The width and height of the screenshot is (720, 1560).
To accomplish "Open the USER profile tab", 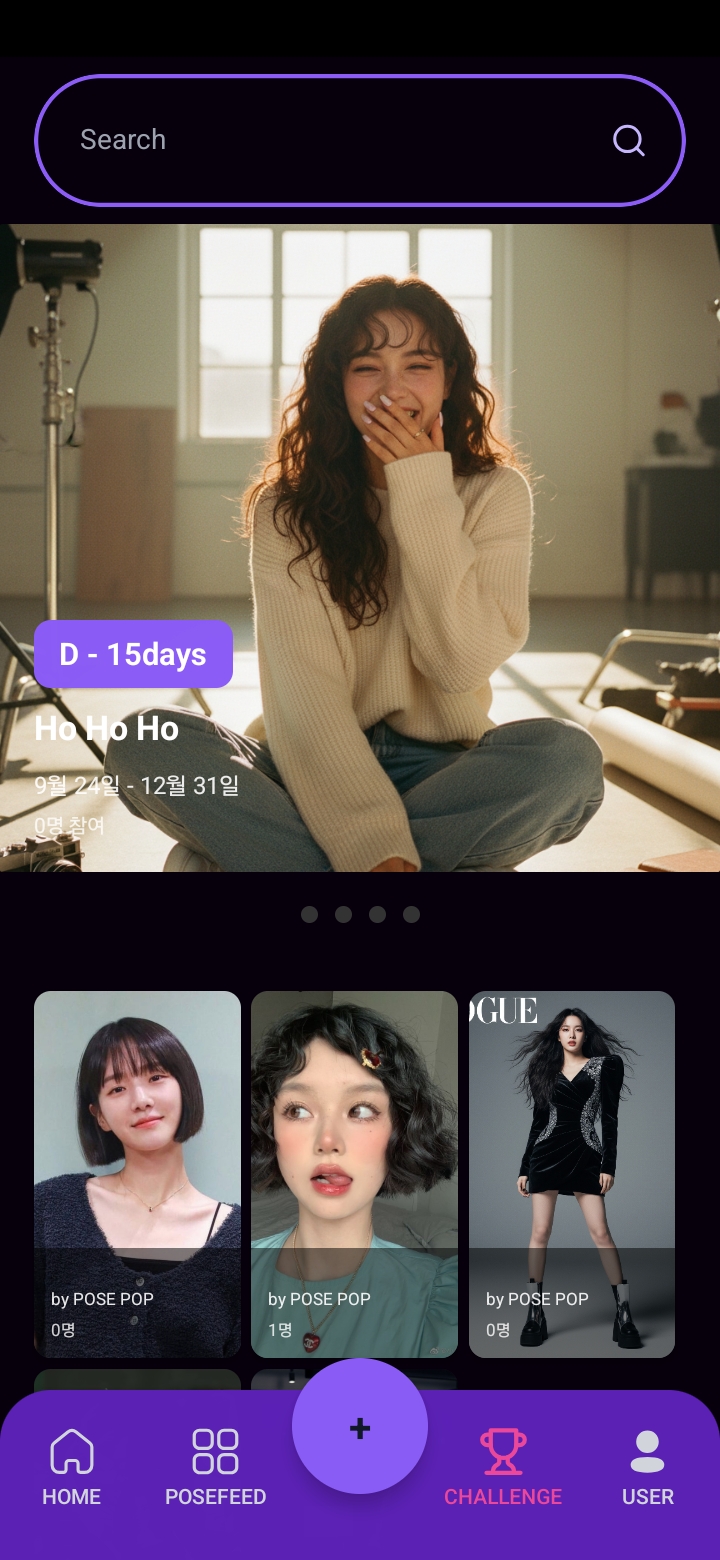I will 647,1466.
